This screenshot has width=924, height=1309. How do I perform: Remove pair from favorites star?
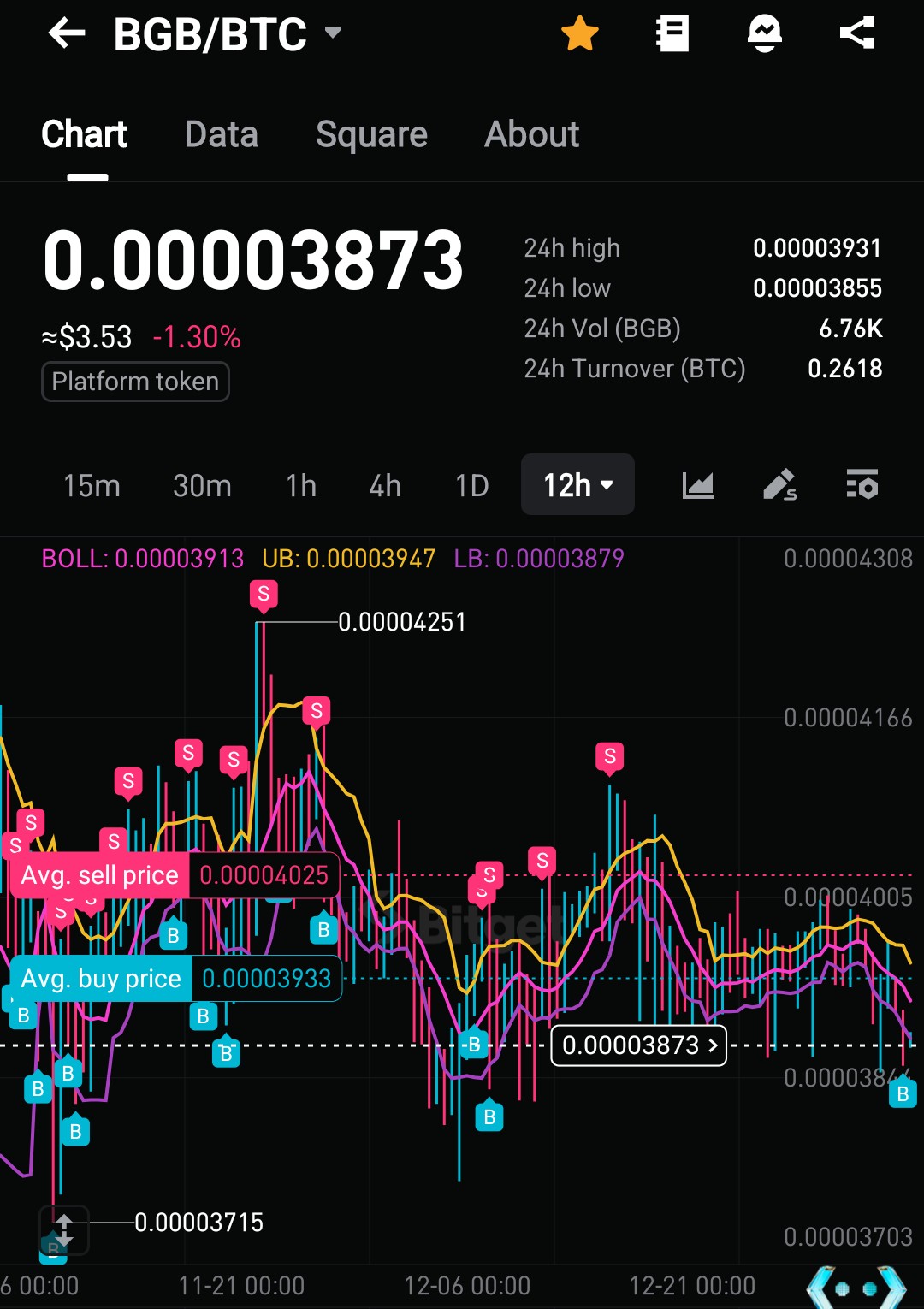579,34
